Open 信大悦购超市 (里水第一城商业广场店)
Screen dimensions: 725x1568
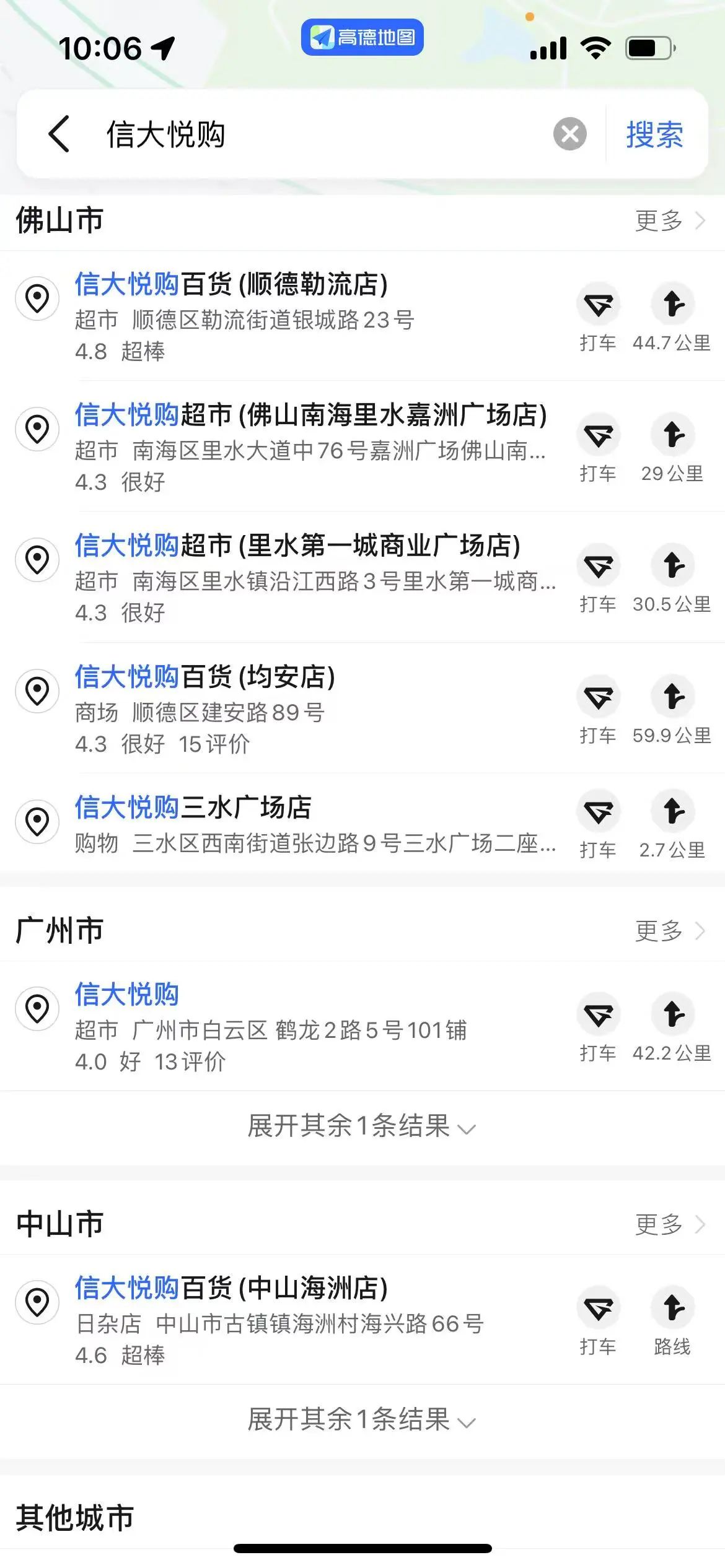(297, 577)
